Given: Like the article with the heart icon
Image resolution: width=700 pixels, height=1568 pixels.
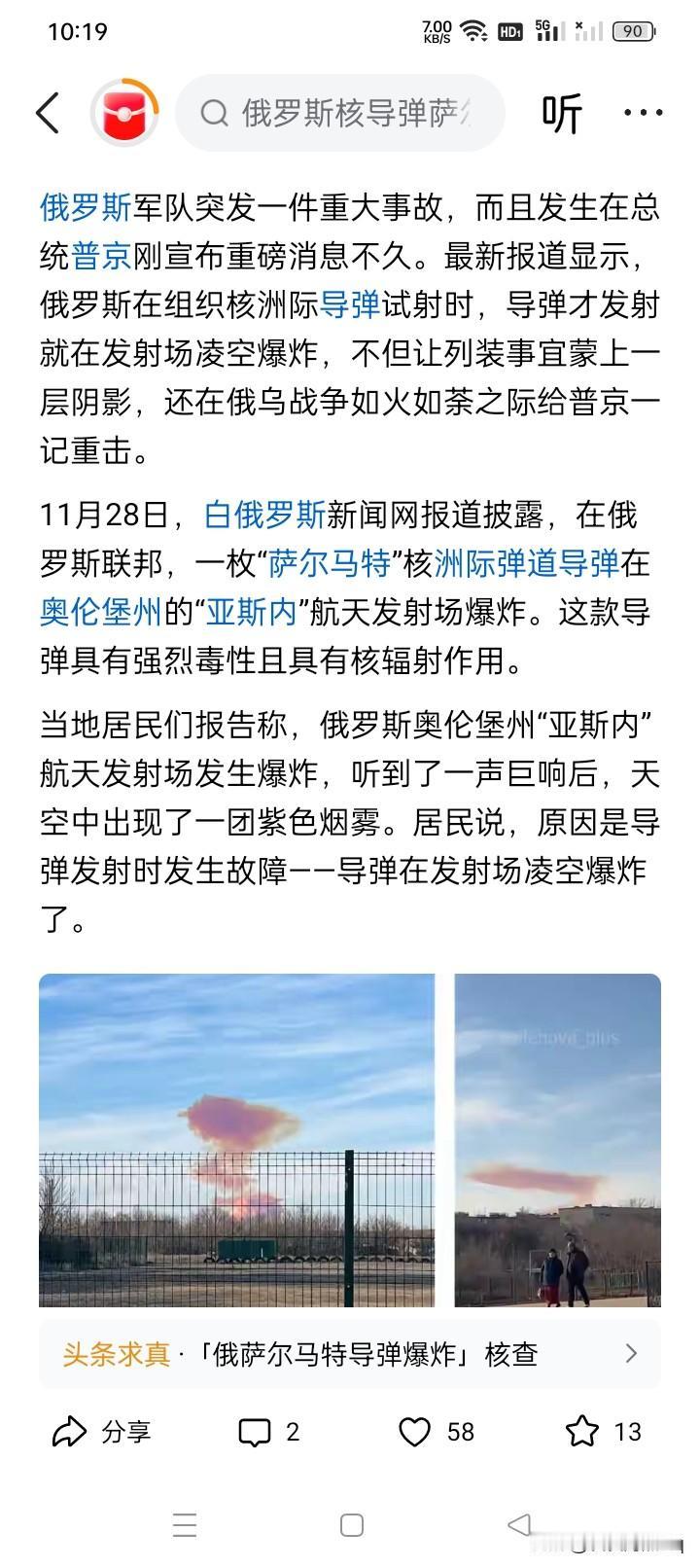Looking at the screenshot, I should [x=418, y=1431].
